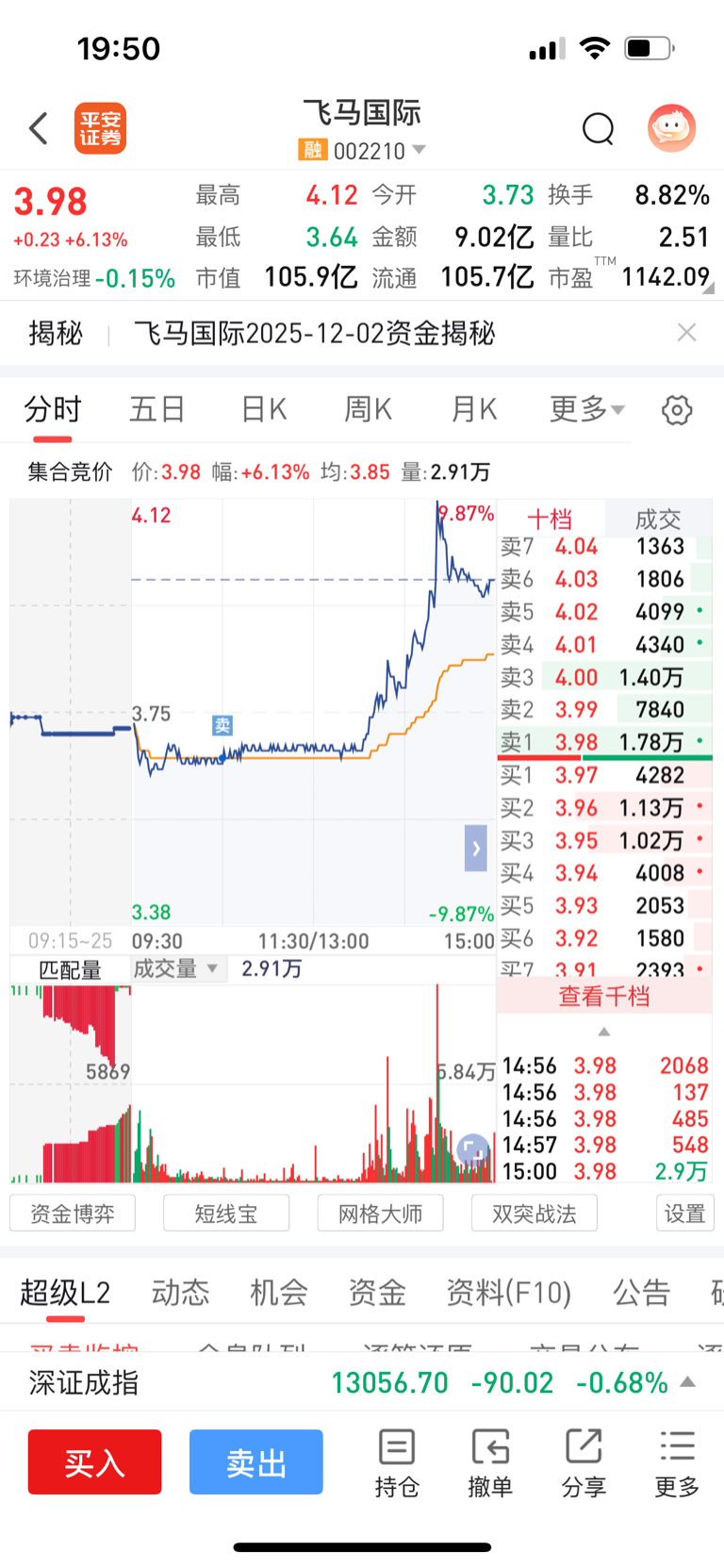
Task: Tap the blue 卖出 button
Action: click(256, 1461)
